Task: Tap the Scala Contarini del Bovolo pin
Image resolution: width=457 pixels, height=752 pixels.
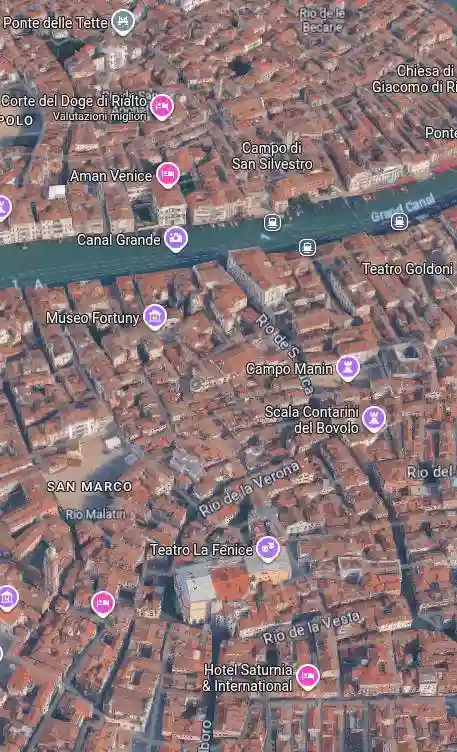Action: [374, 419]
